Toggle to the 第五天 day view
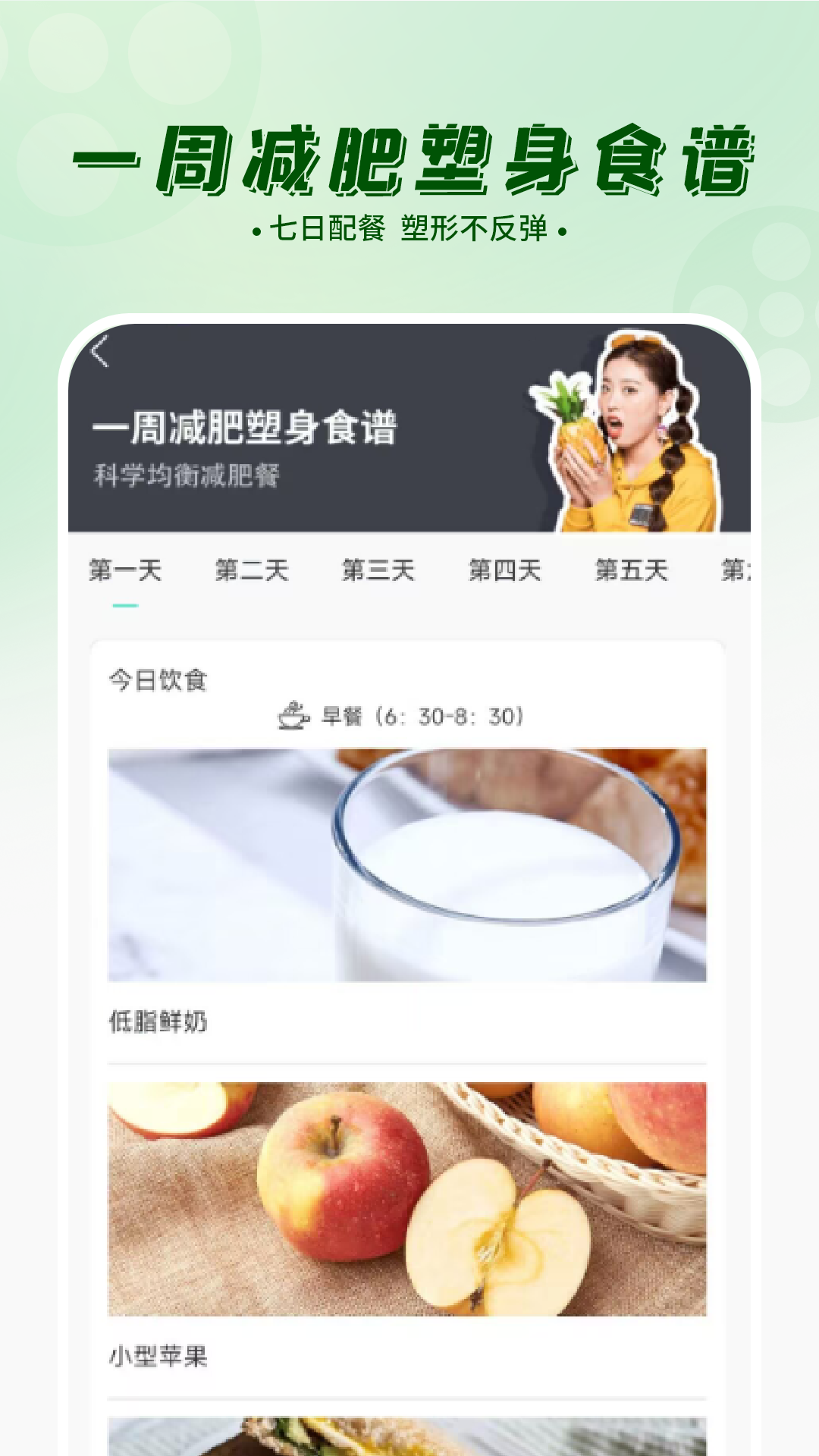The width and height of the screenshot is (819, 1456). click(630, 571)
